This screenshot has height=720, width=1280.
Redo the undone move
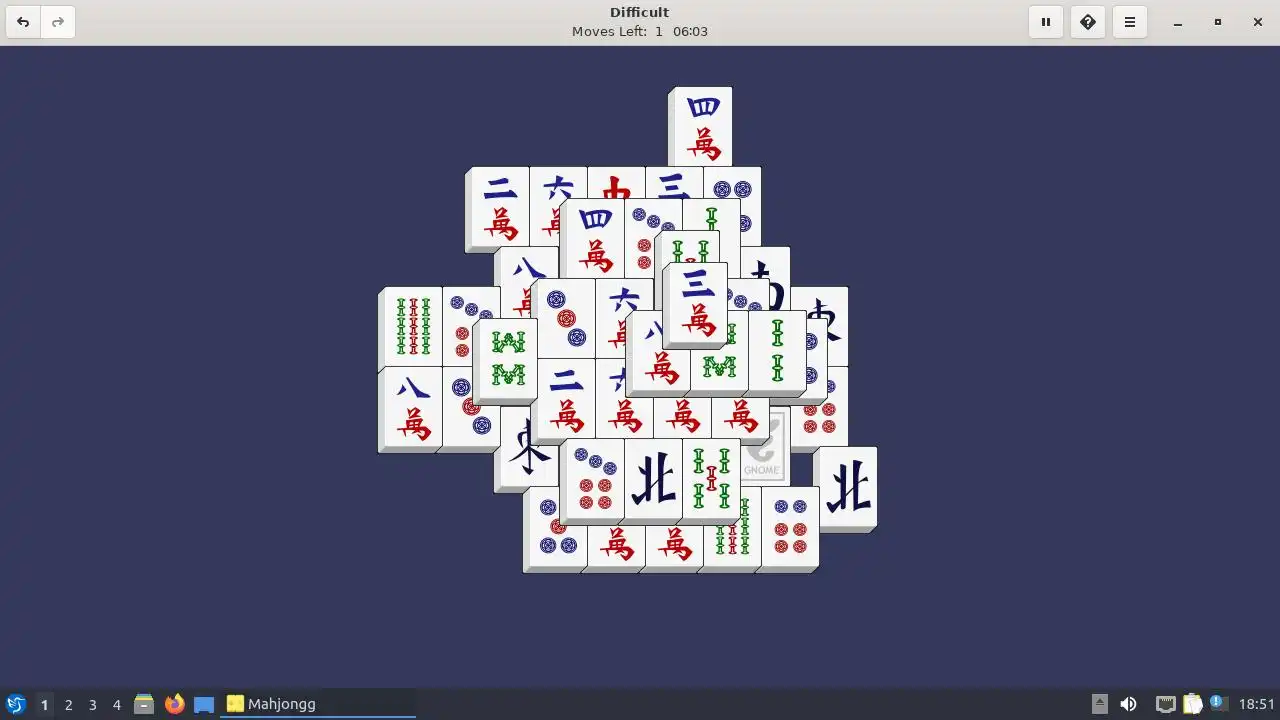pos(58,22)
